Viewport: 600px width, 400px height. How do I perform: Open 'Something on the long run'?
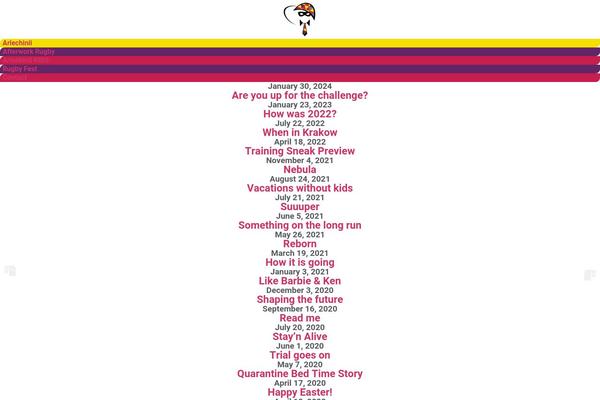coord(299,226)
